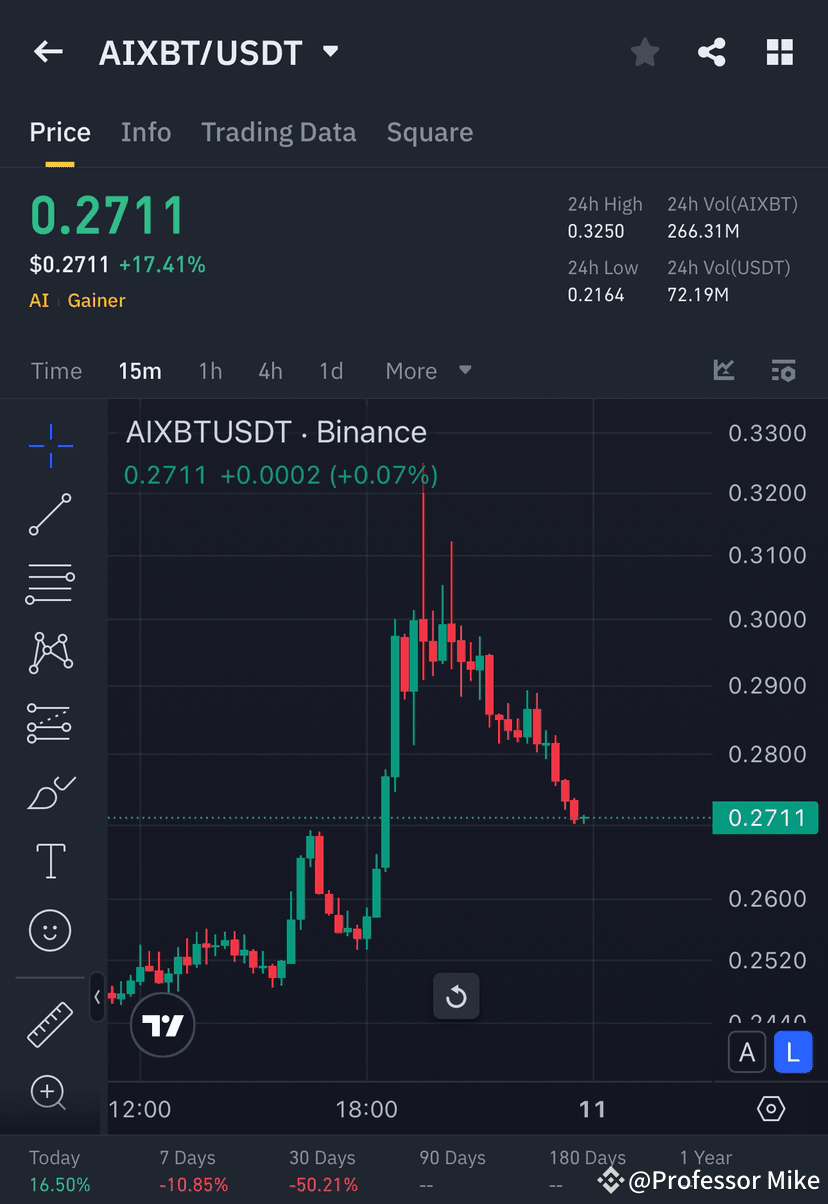Tap the share icon at top right
This screenshot has height=1204, width=828.
(x=712, y=52)
